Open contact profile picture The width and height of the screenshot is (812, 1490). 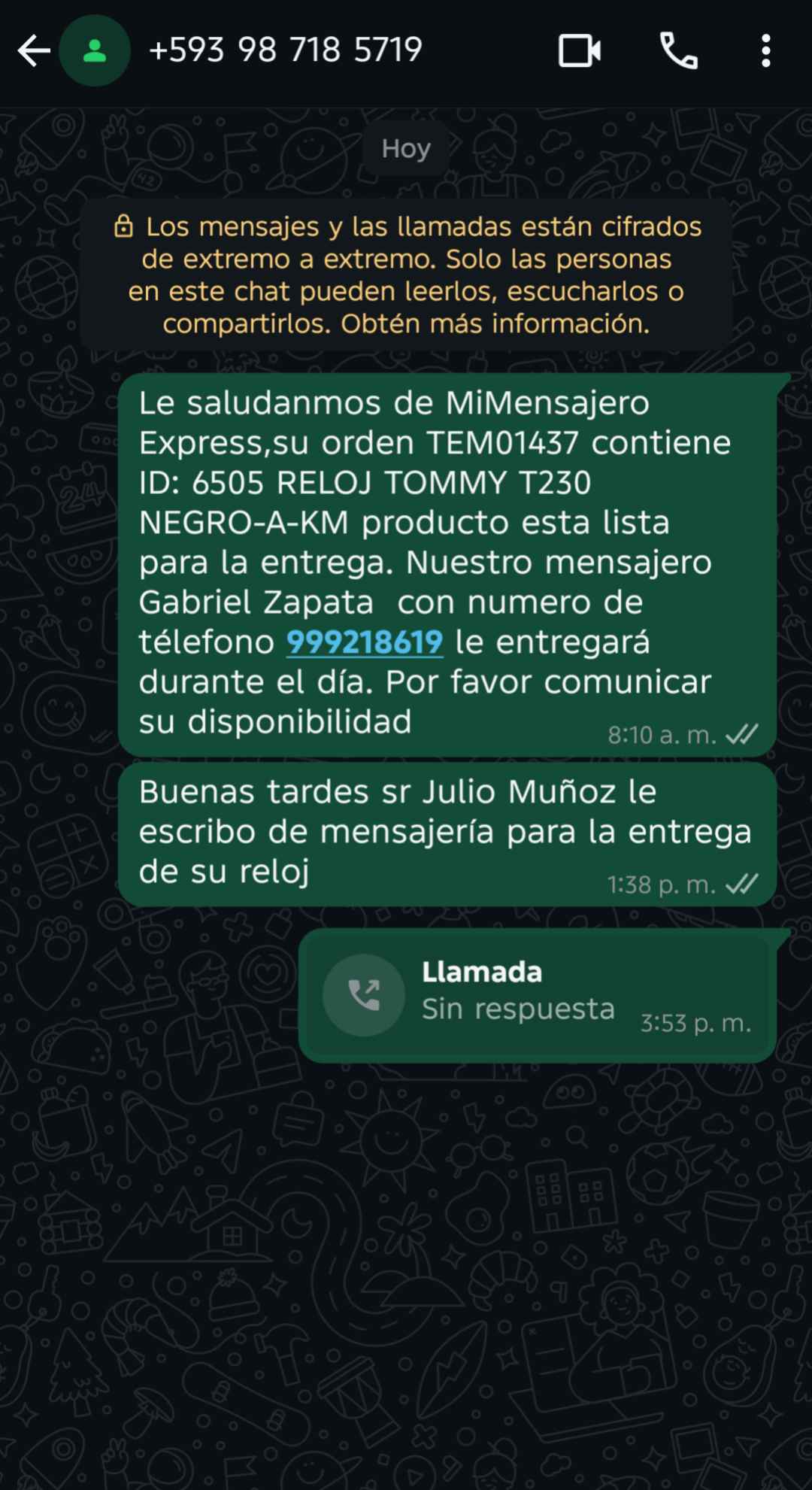[x=95, y=51]
